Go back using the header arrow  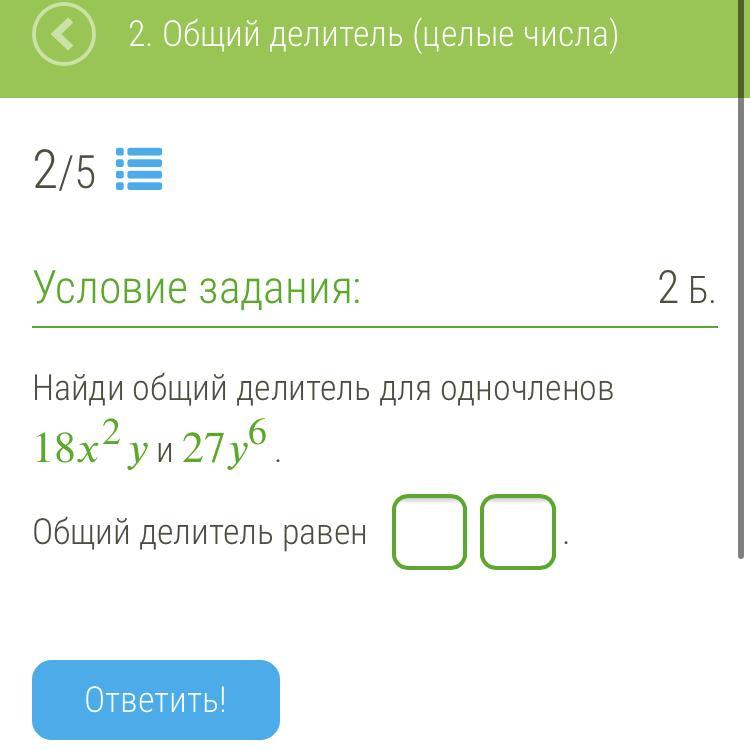pos(64,35)
